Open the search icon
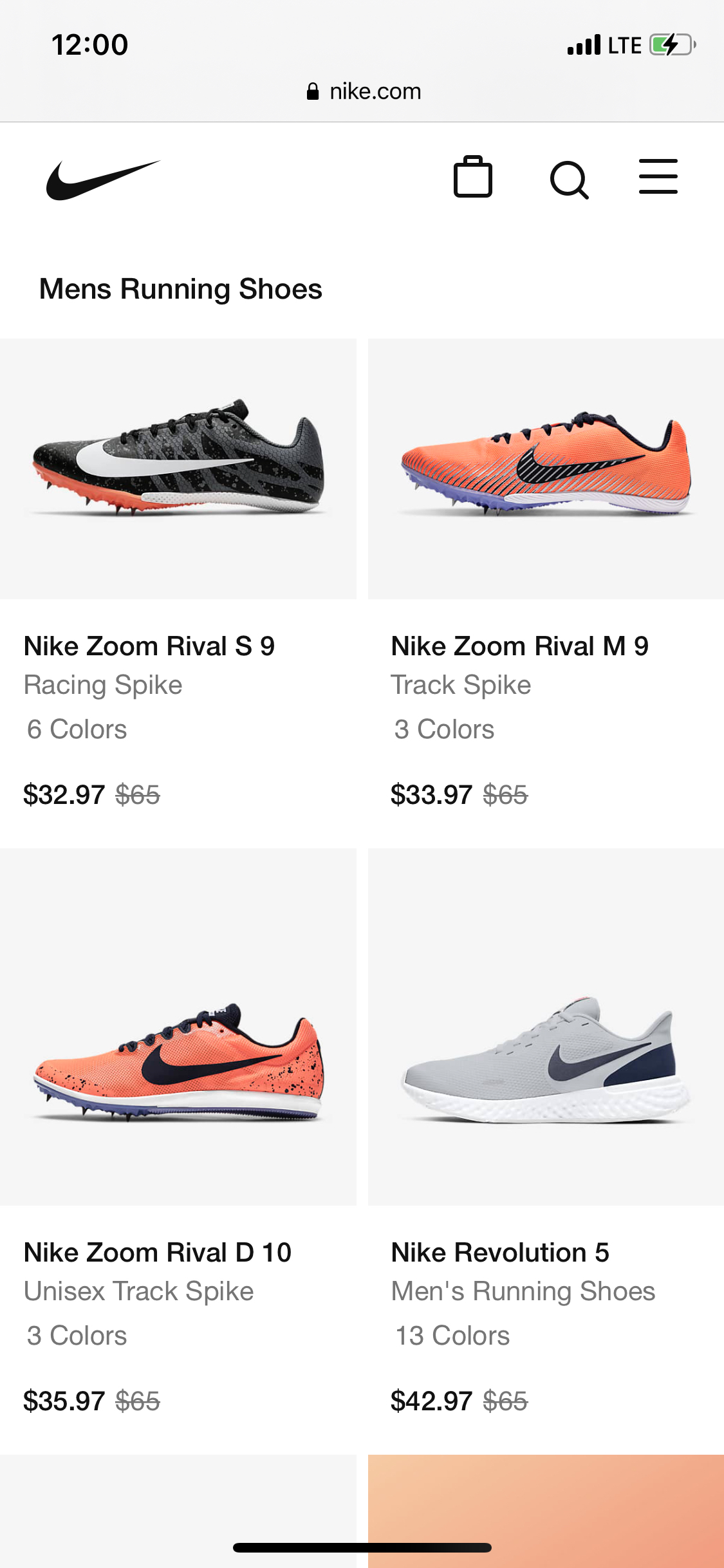 point(569,180)
